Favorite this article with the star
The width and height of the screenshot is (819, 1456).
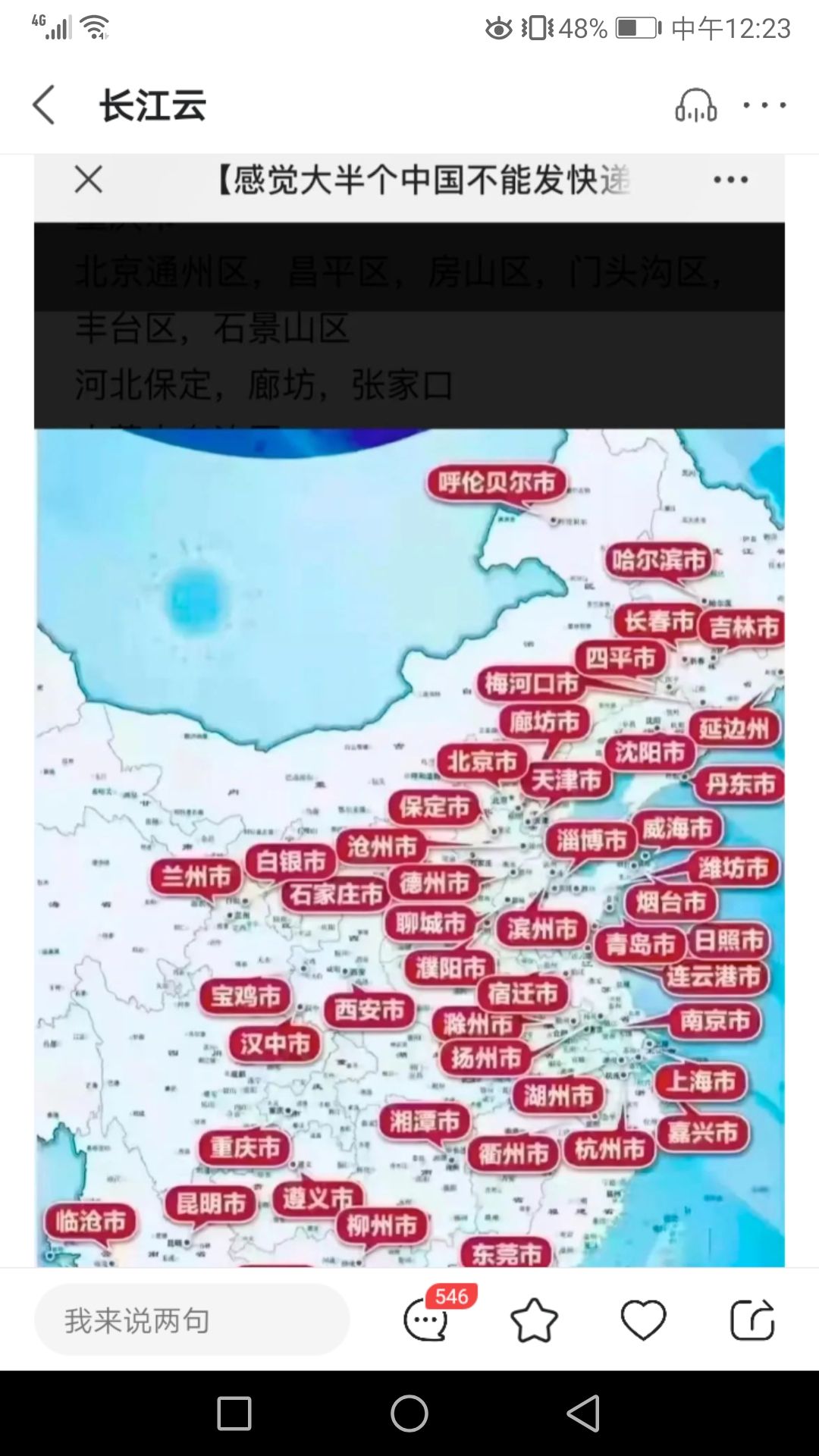pyautogui.click(x=535, y=1320)
